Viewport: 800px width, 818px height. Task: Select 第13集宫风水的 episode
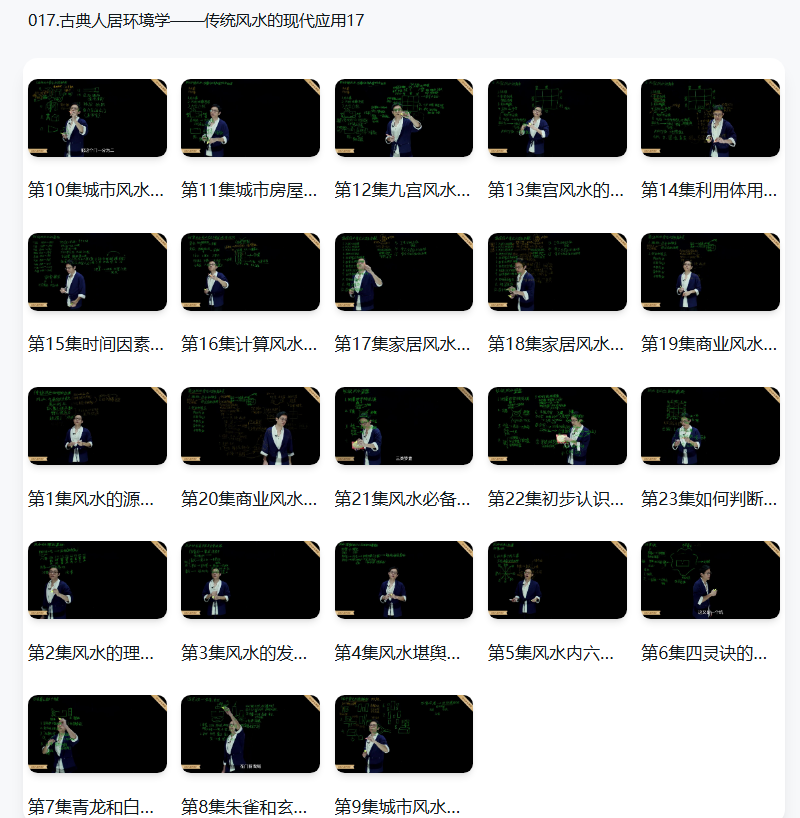(x=557, y=118)
